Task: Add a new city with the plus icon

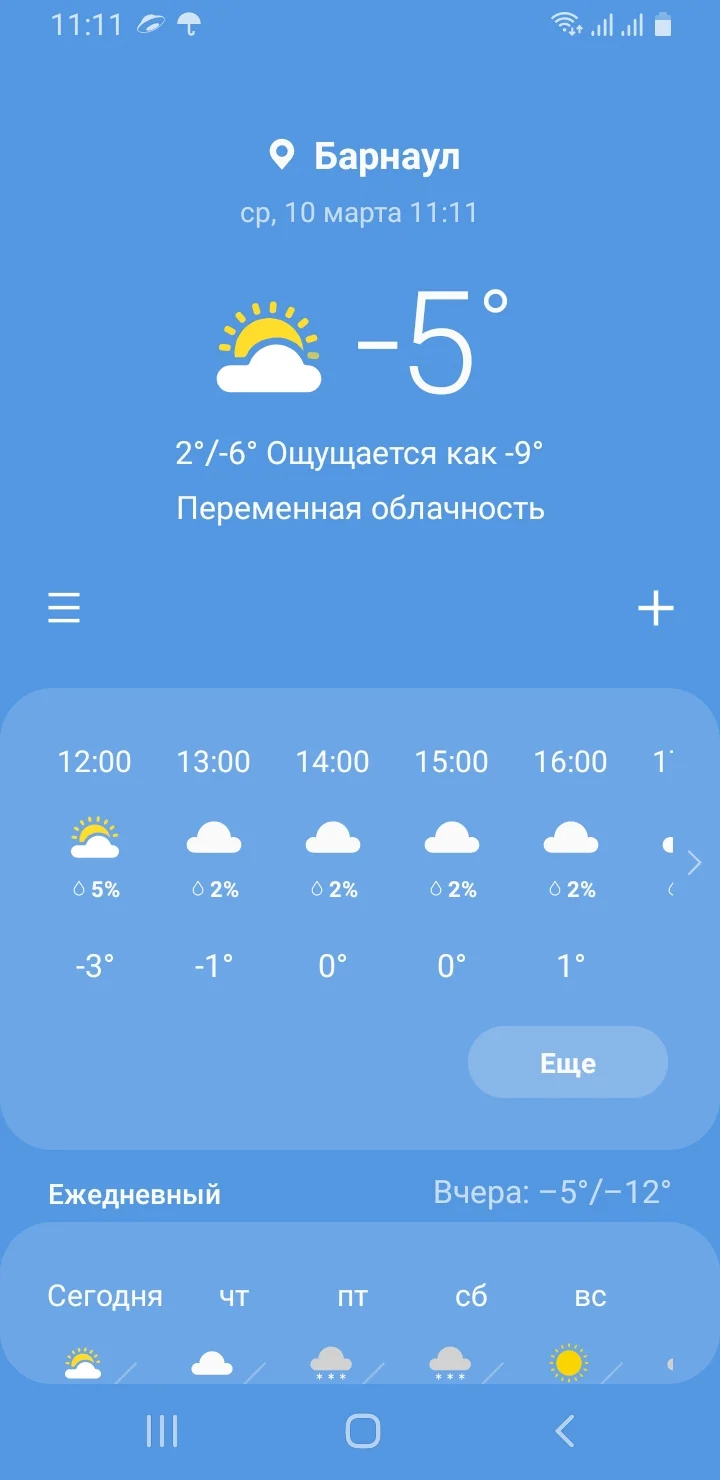Action: pos(655,607)
